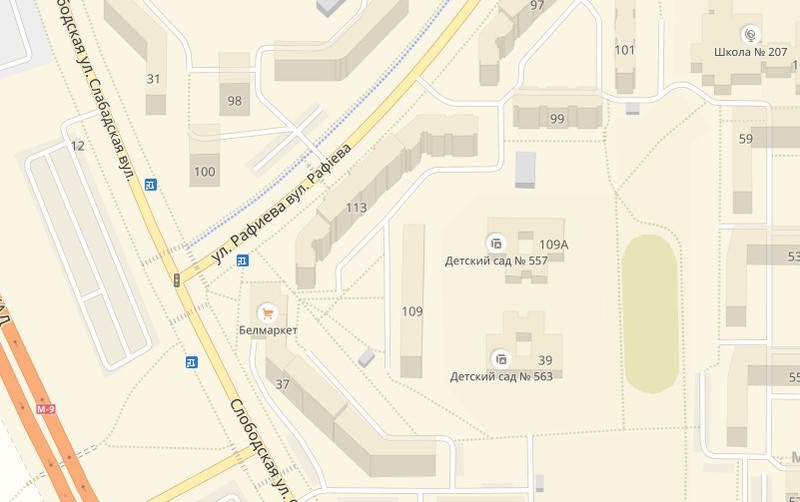800x502 pixels.
Task: Select the Детский сад № 563 marker
Action: click(x=501, y=358)
